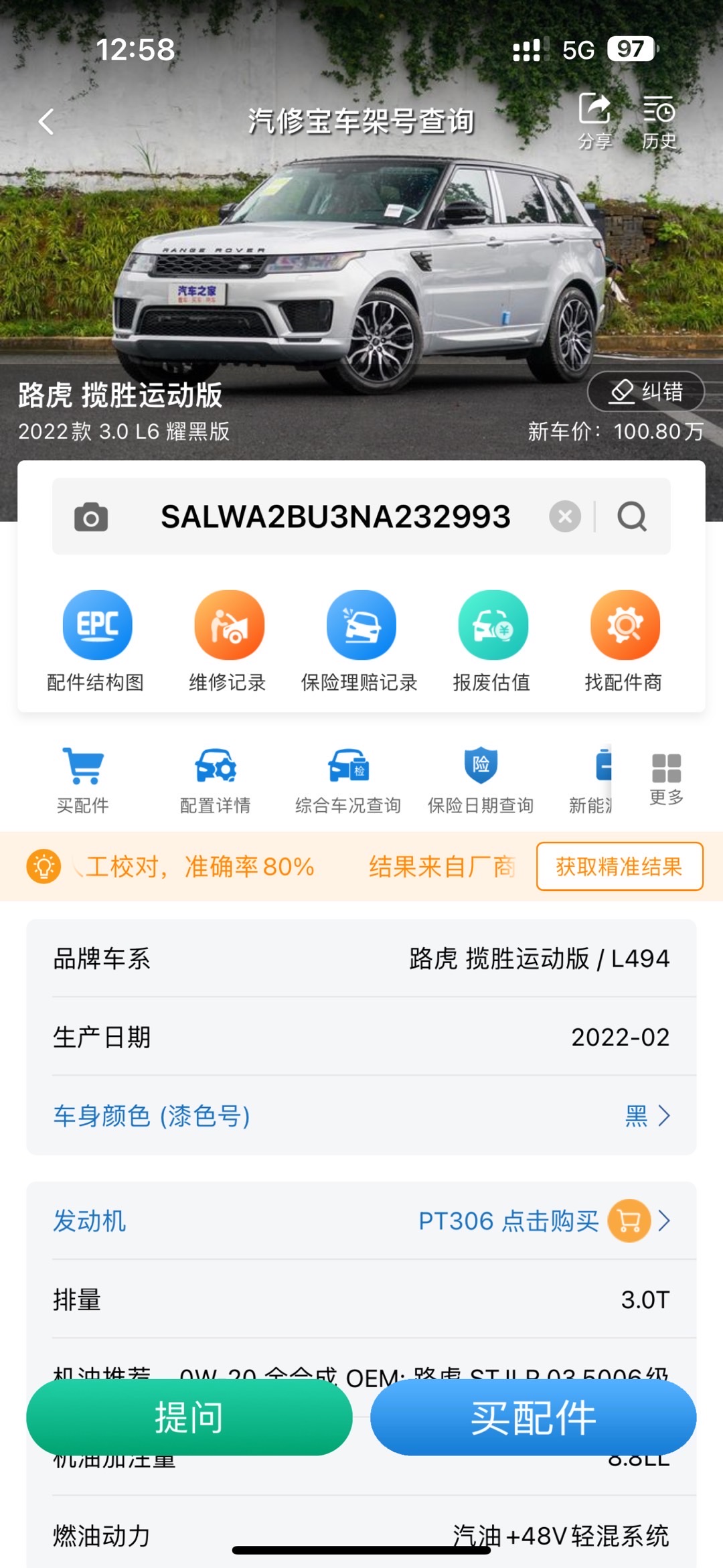This screenshot has width=723, height=1568.
Task: Tap 更多 to show more tools
Action: 666,778
